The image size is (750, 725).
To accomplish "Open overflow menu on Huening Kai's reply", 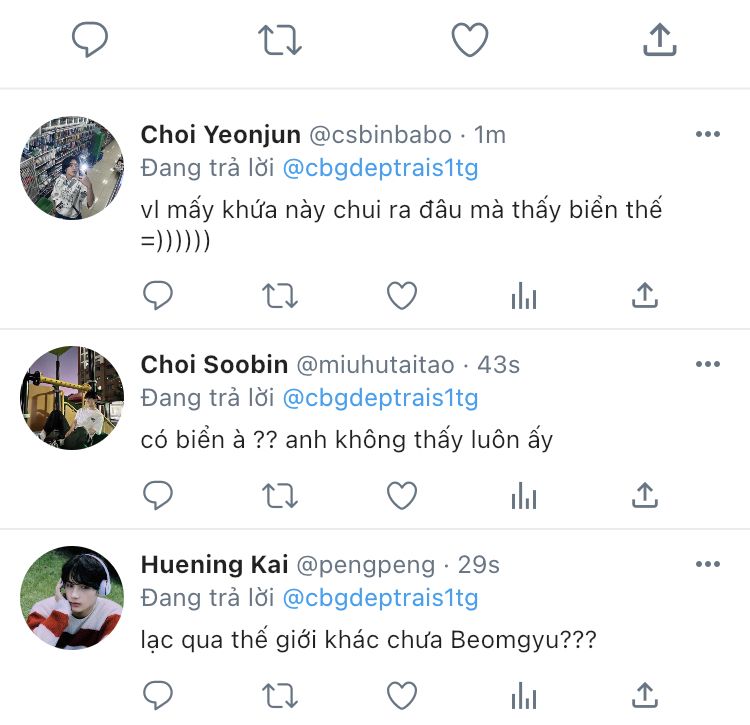I will pyautogui.click(x=707, y=565).
